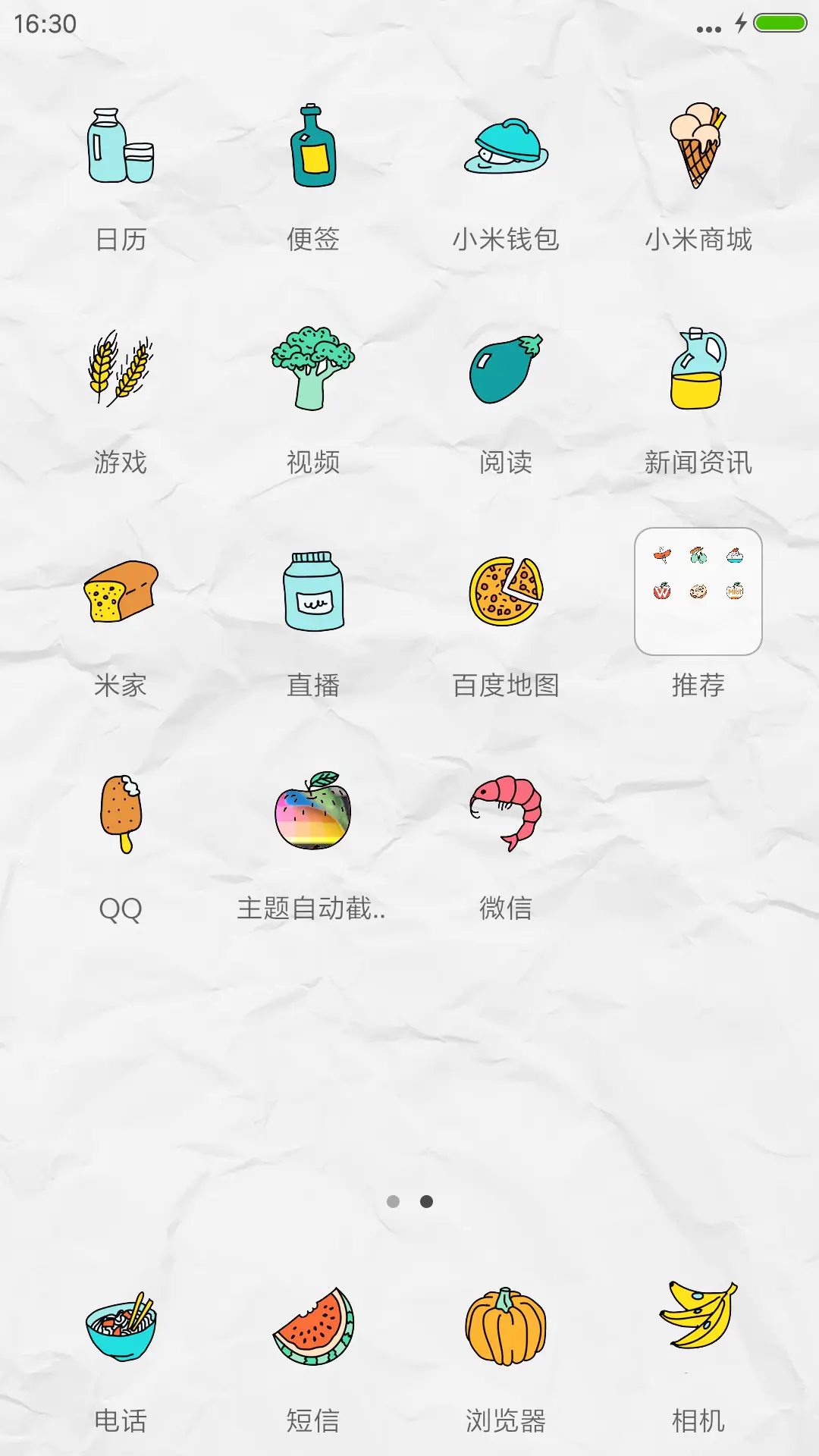819x1456 pixels.
Task: Launch the 浏览器 browser from the dock
Action: pos(504,1331)
